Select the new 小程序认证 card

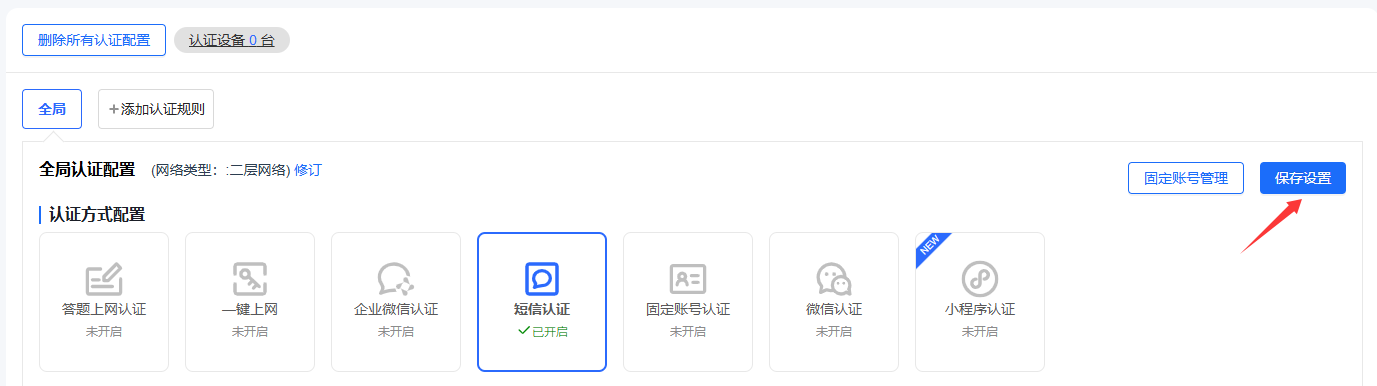pos(980,302)
